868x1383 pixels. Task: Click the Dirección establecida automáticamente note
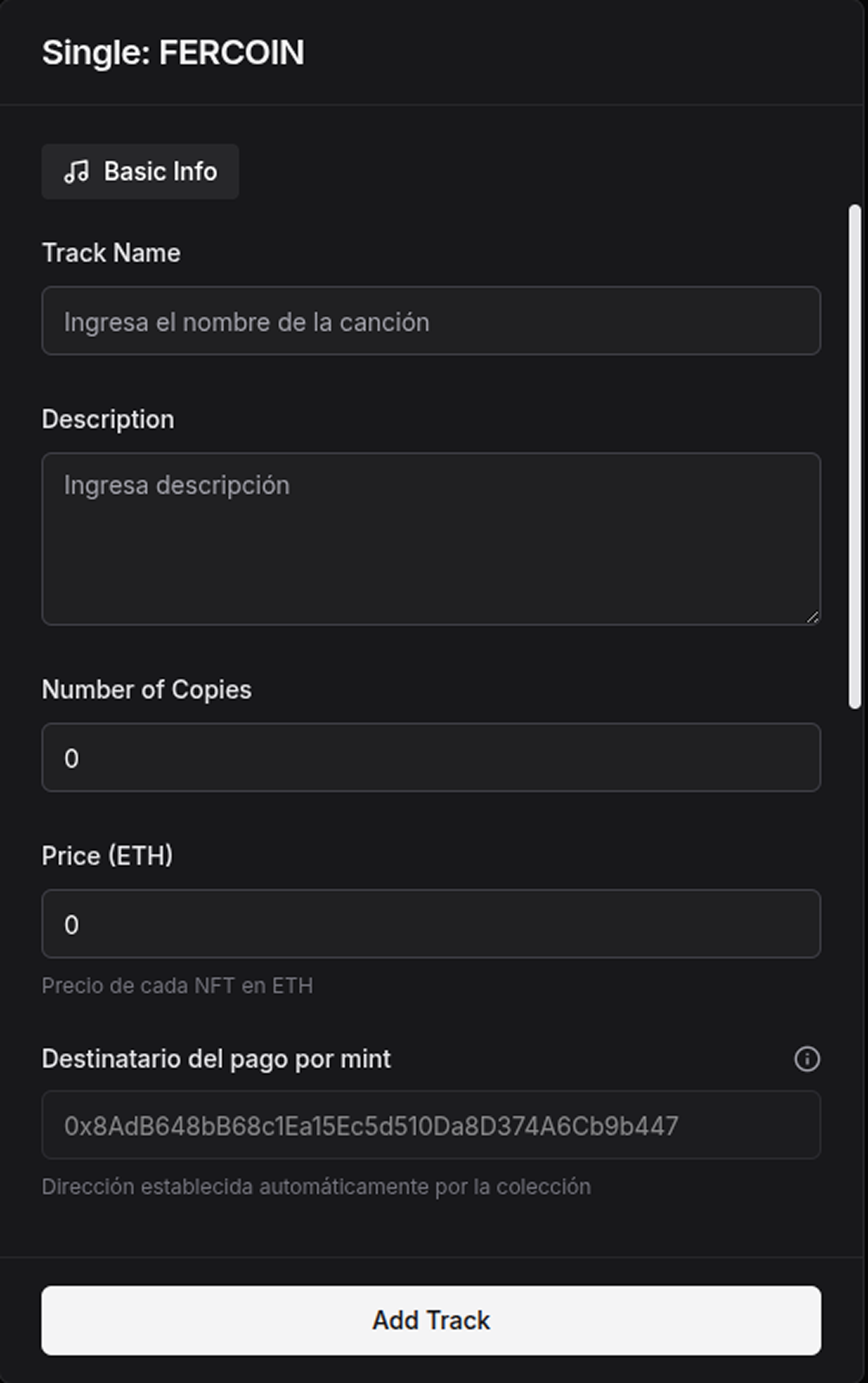coord(316,1187)
